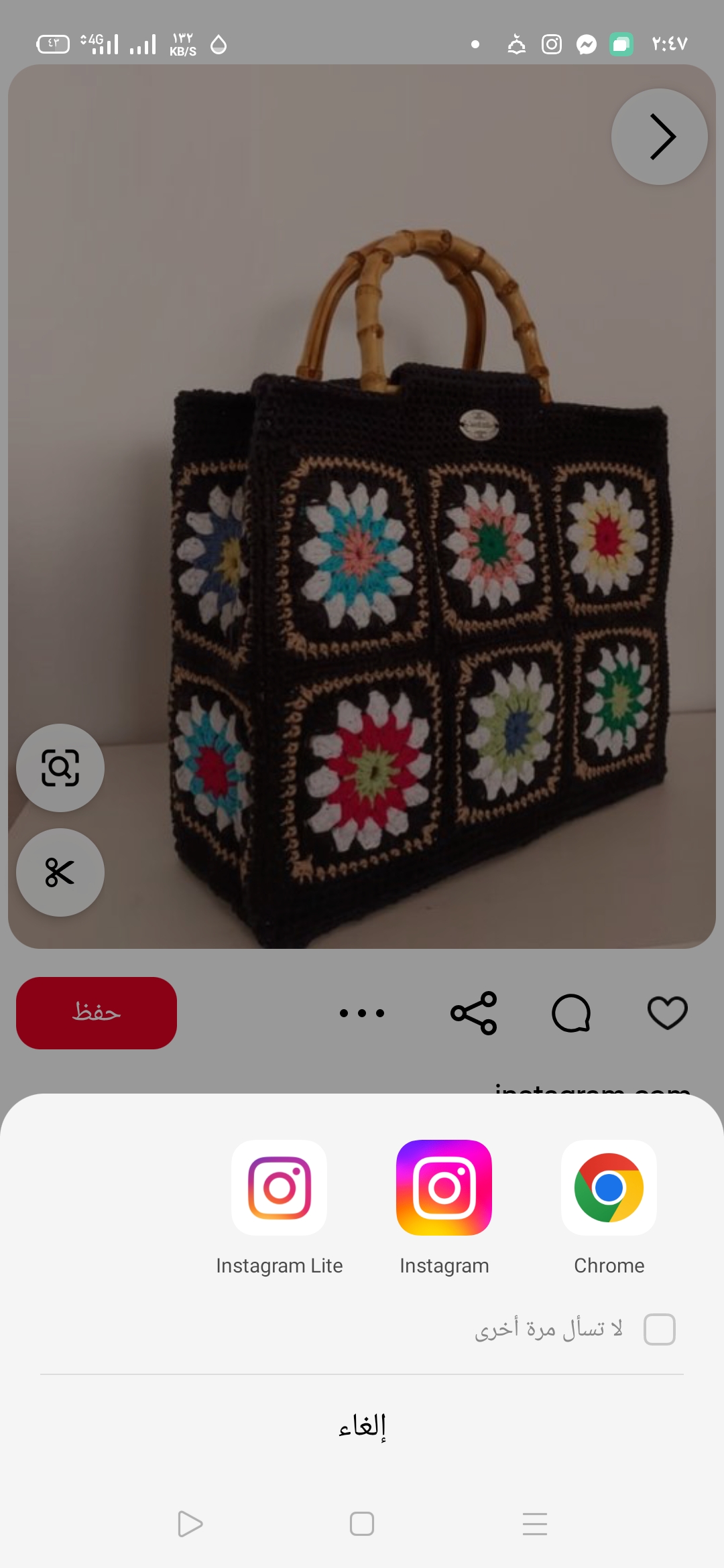
Task: Go back using the arrow button
Action: click(x=660, y=137)
